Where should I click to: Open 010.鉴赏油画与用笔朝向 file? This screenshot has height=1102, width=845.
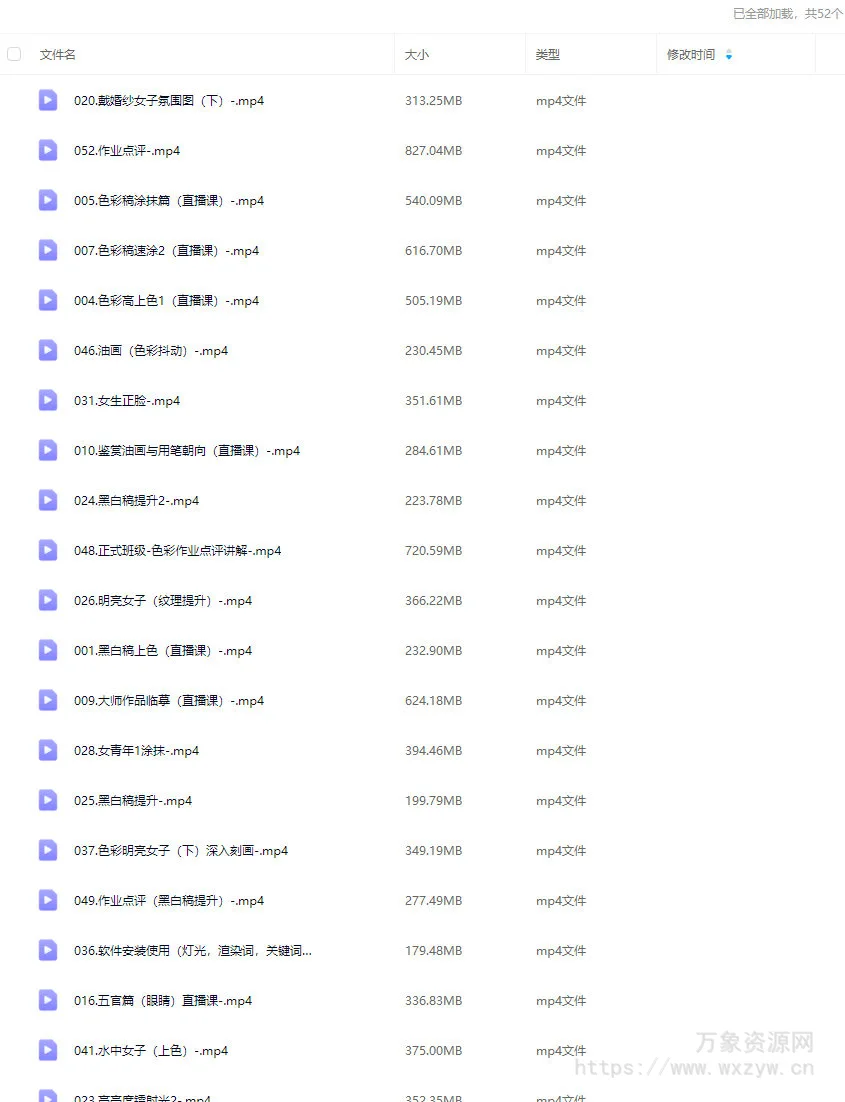(186, 451)
